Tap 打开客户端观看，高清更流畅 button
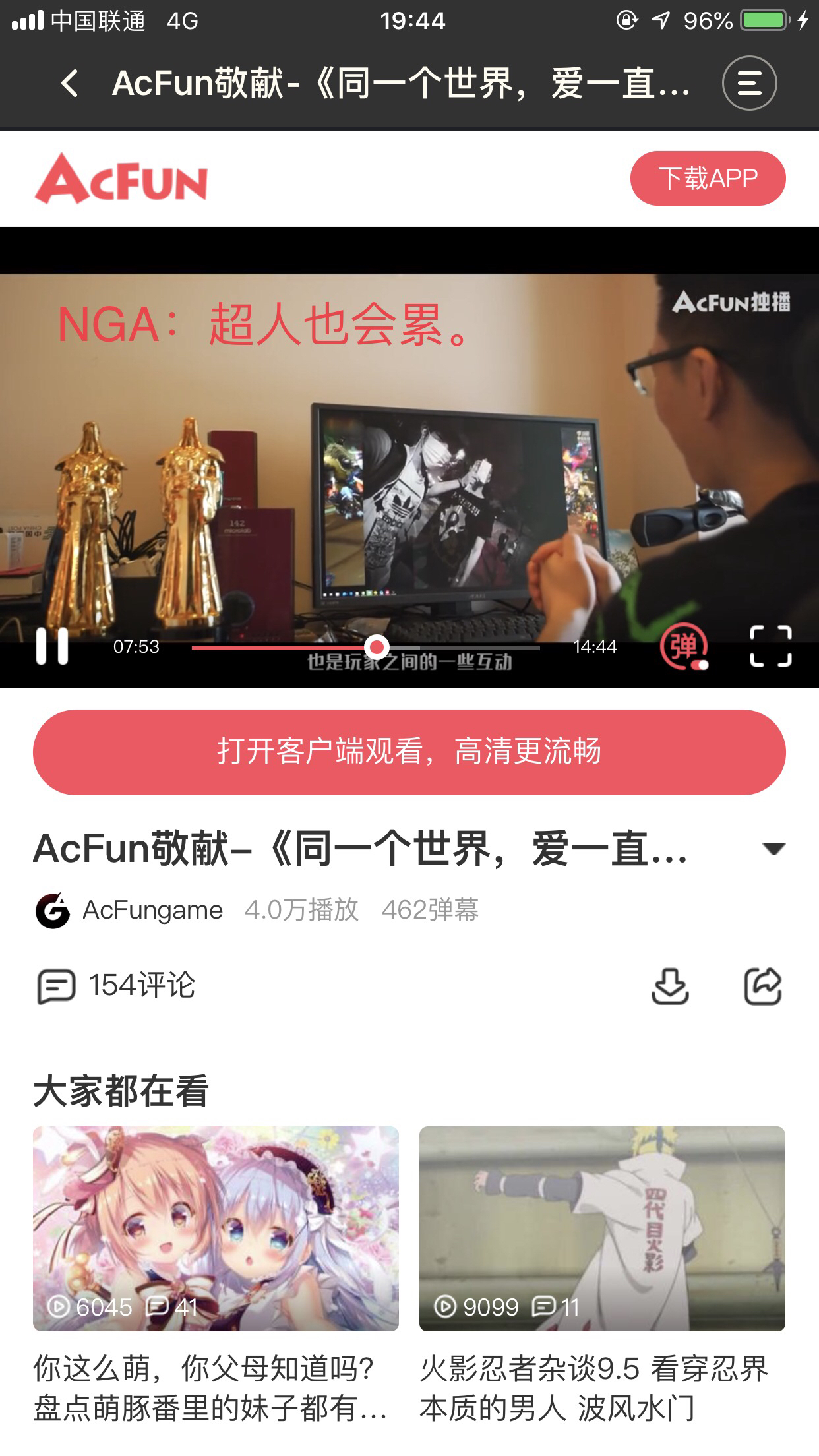This screenshot has width=819, height=1456. click(x=409, y=756)
